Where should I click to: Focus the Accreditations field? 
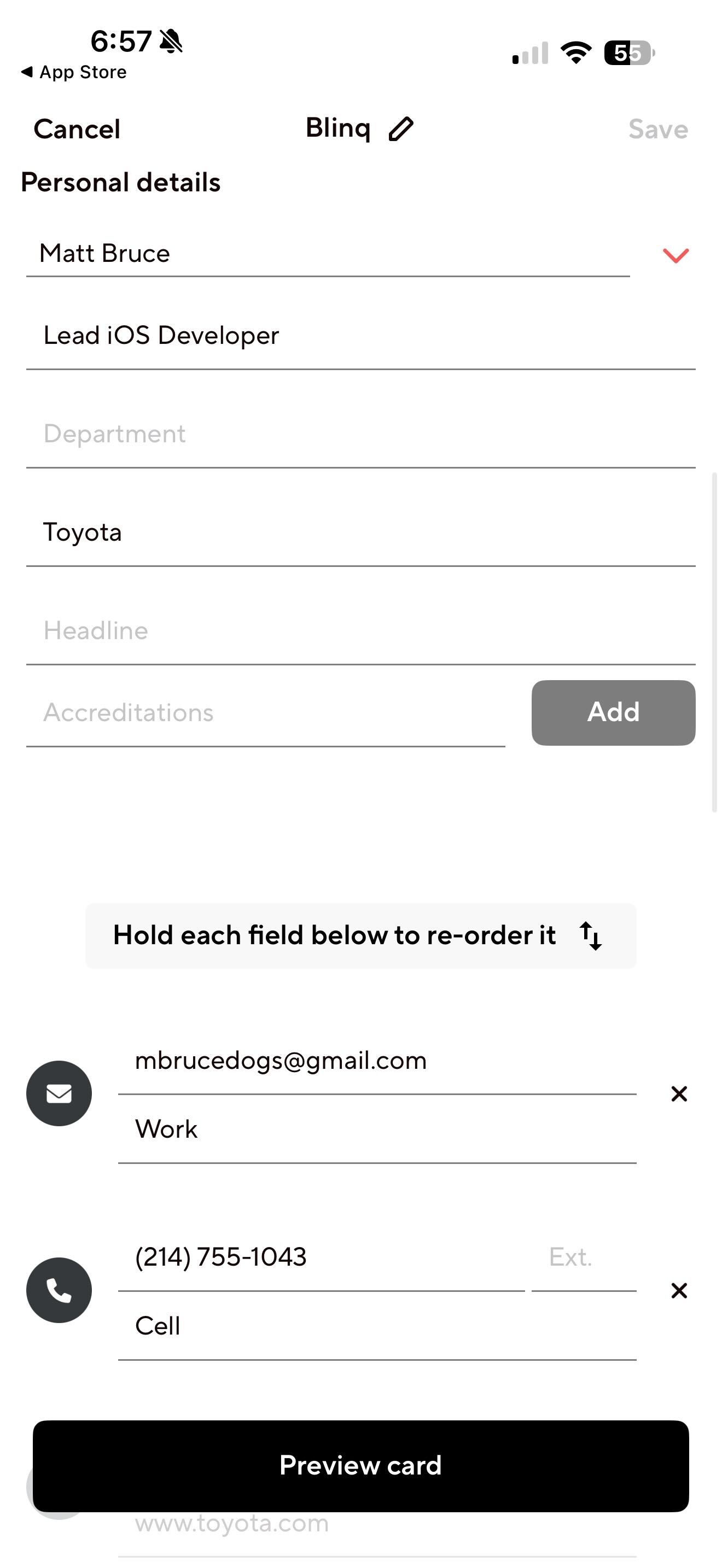pyautogui.click(x=265, y=713)
